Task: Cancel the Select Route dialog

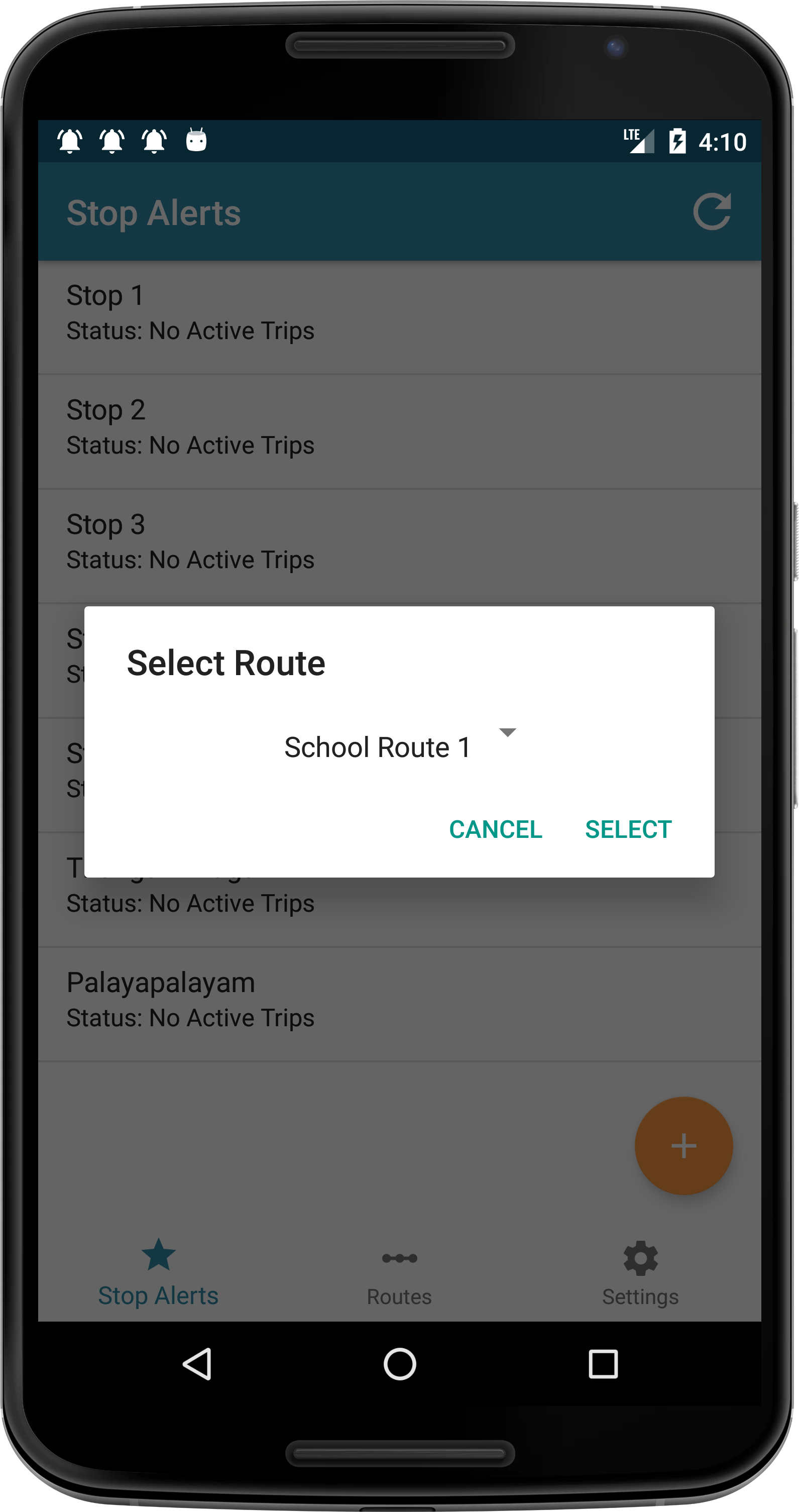Action: click(x=495, y=829)
